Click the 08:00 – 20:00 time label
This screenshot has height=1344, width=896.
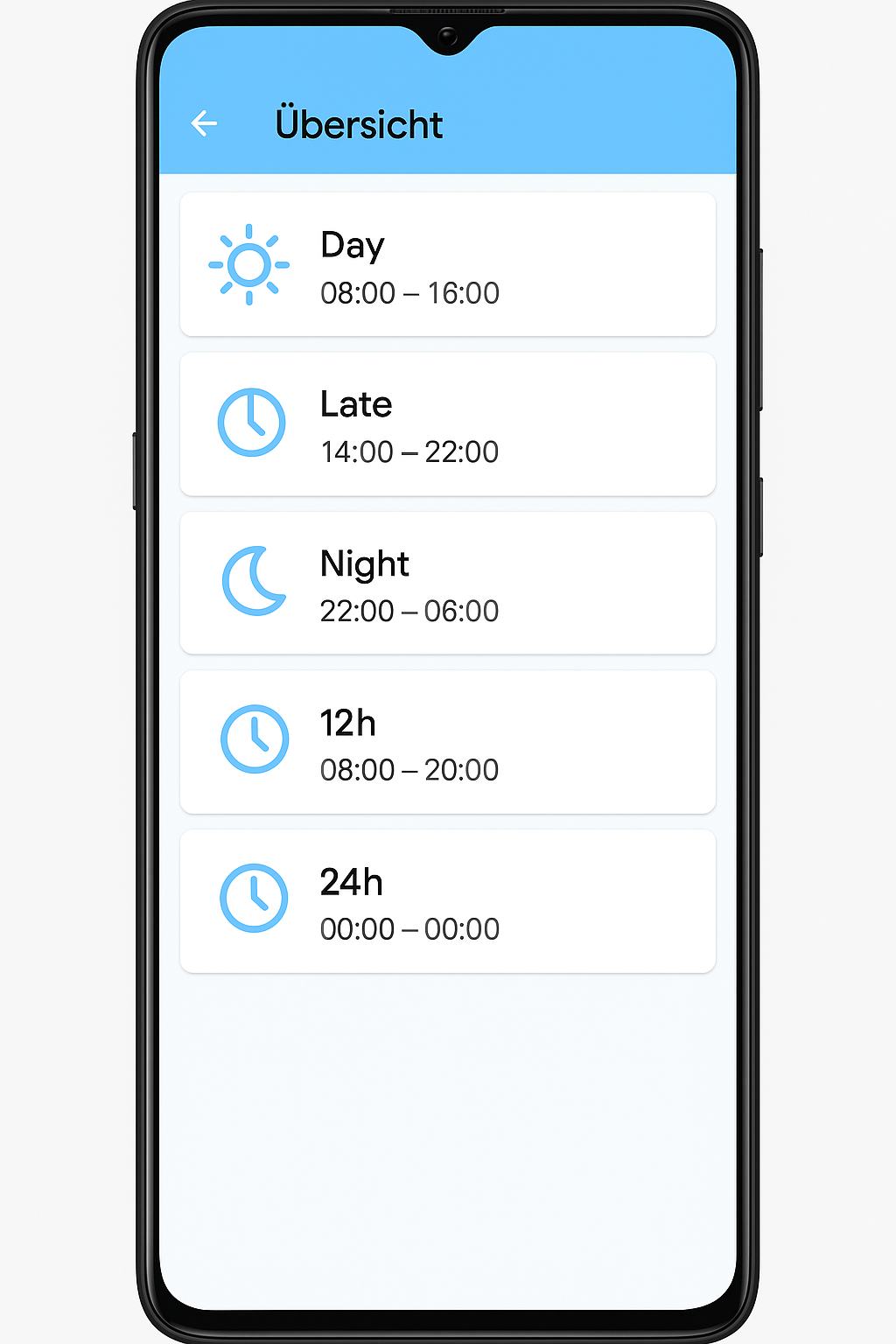pyautogui.click(x=409, y=770)
